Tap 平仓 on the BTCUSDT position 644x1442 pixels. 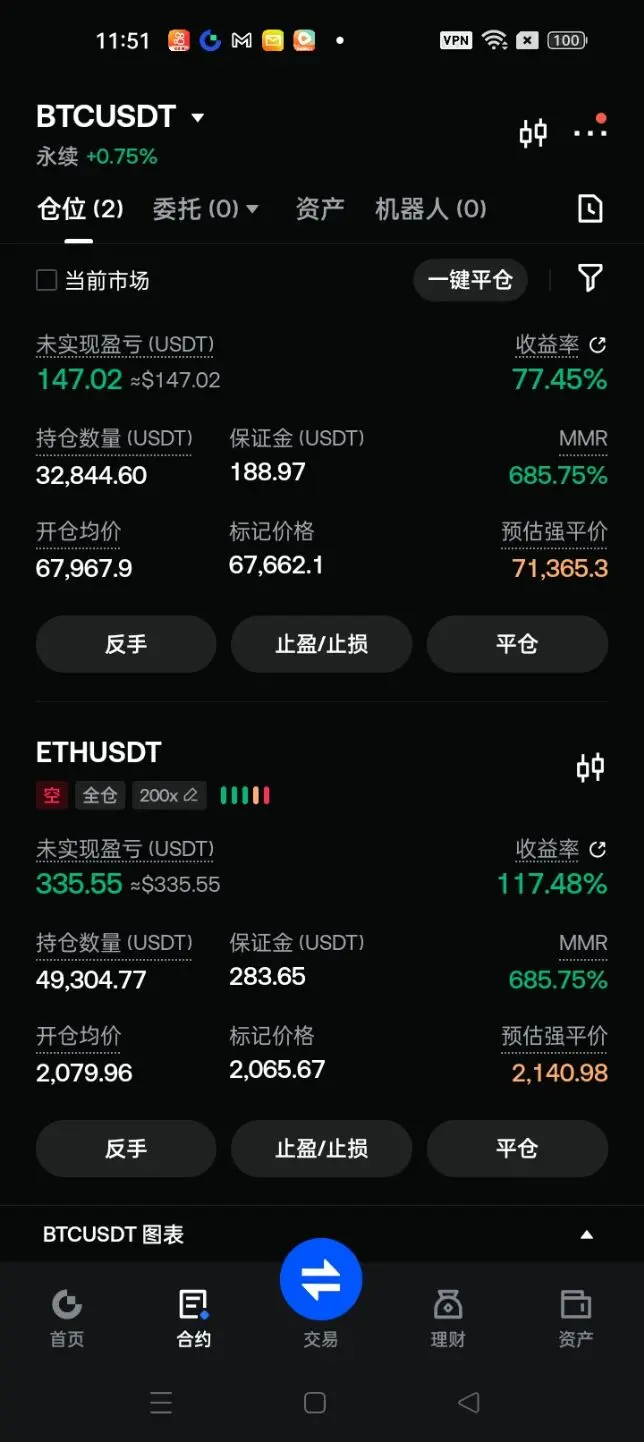(517, 644)
